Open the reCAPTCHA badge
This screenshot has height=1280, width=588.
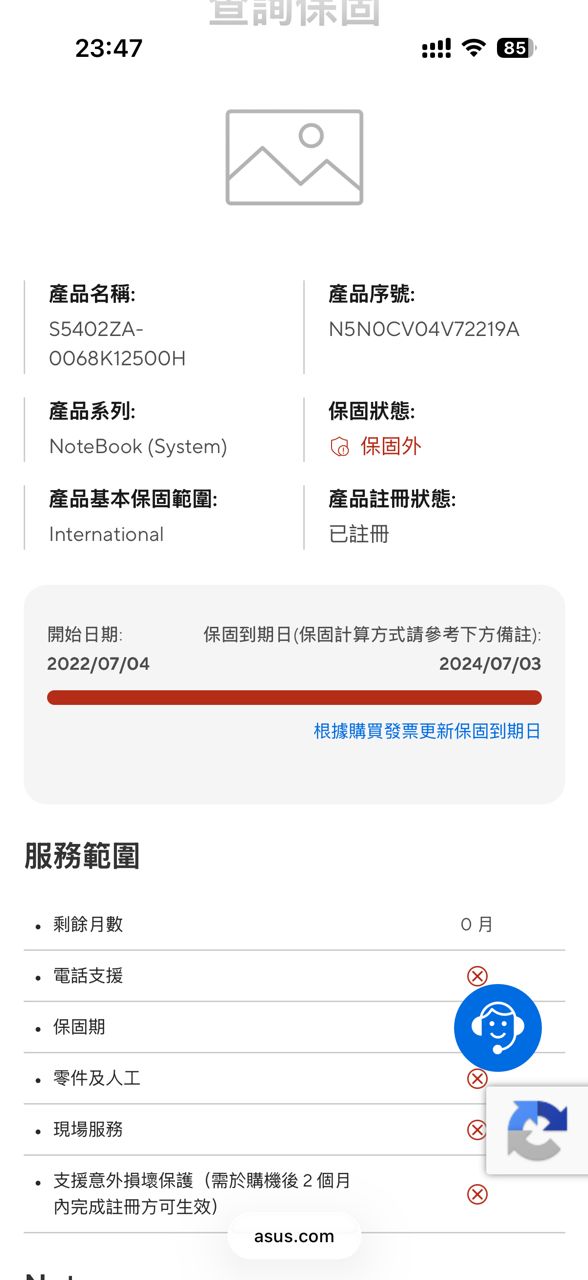coord(537,1130)
